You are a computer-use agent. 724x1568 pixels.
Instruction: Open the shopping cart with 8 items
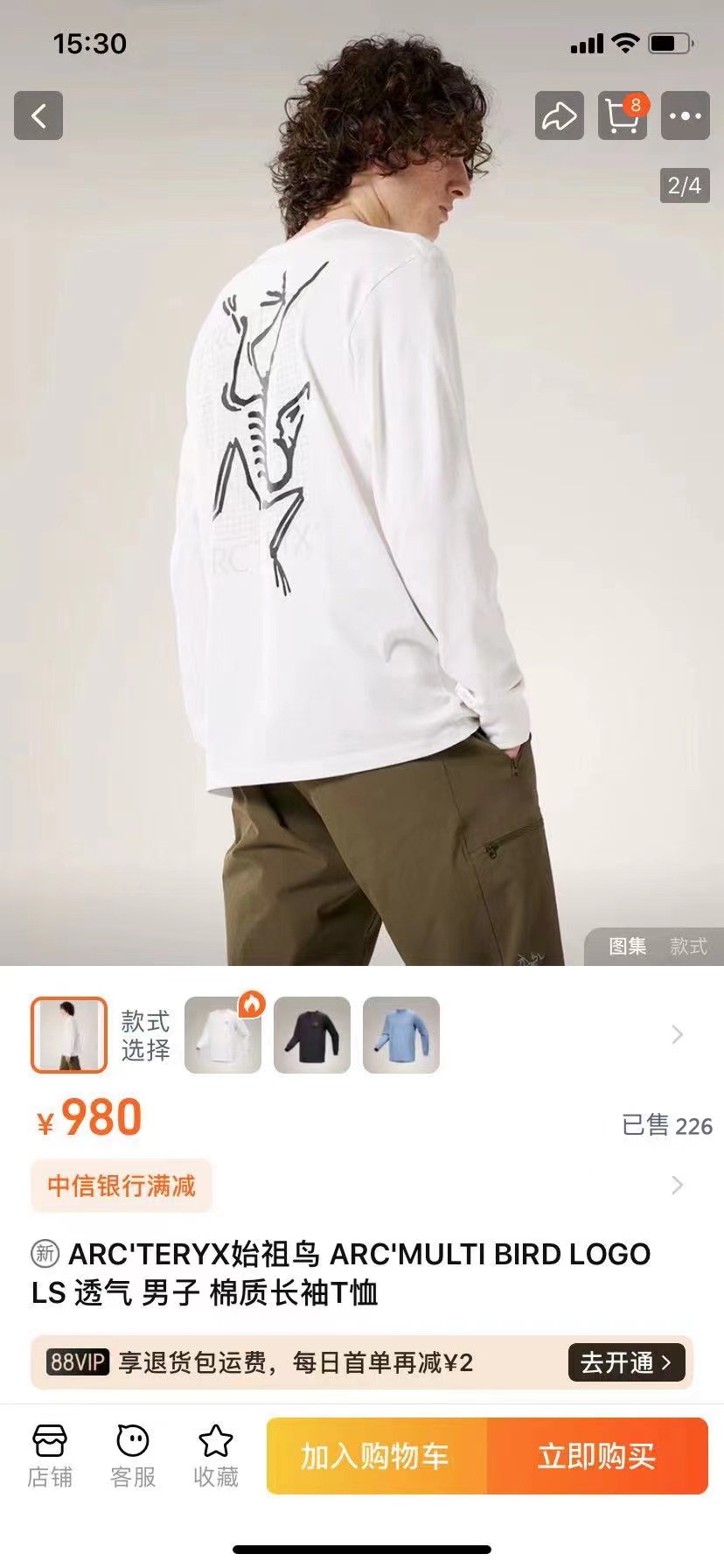622,115
